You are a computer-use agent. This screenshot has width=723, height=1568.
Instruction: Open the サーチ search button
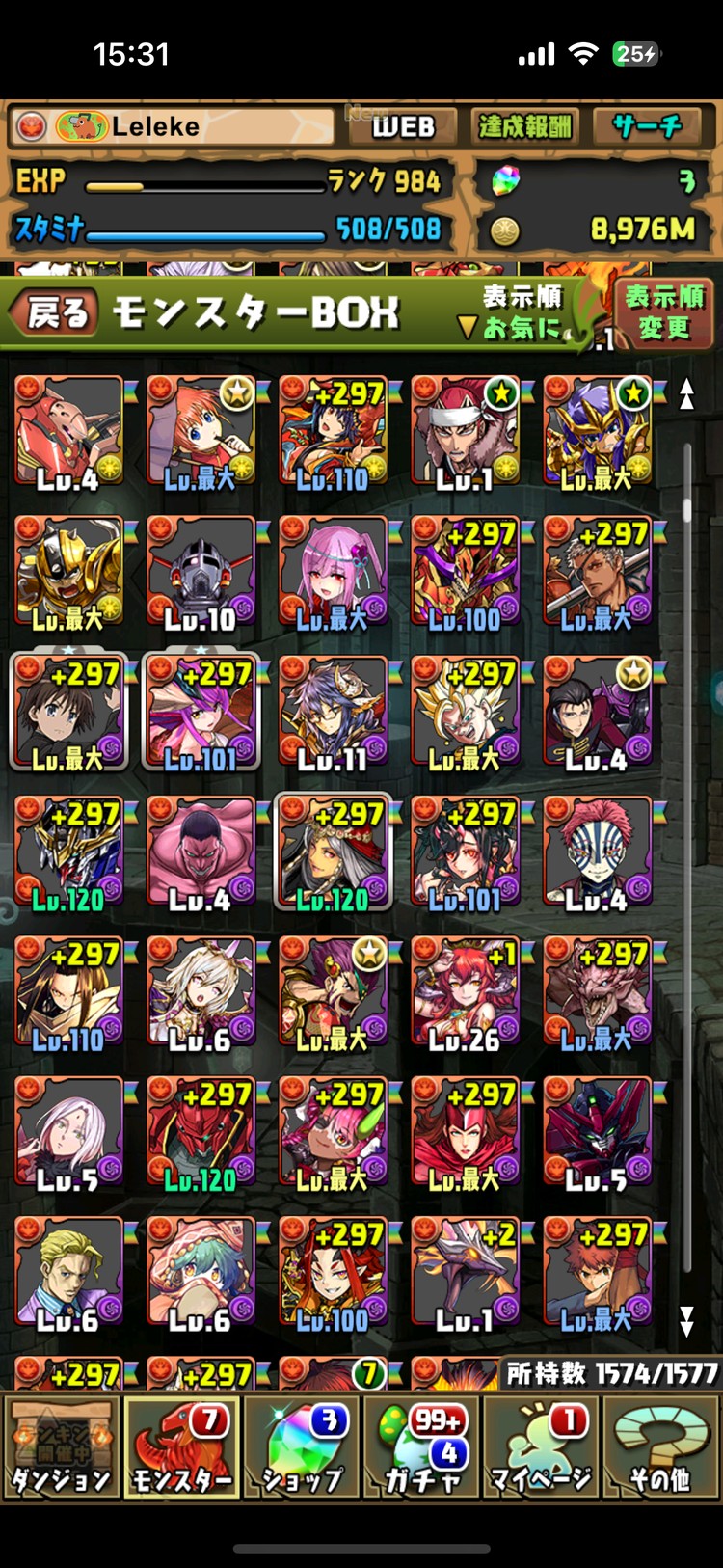(x=647, y=126)
